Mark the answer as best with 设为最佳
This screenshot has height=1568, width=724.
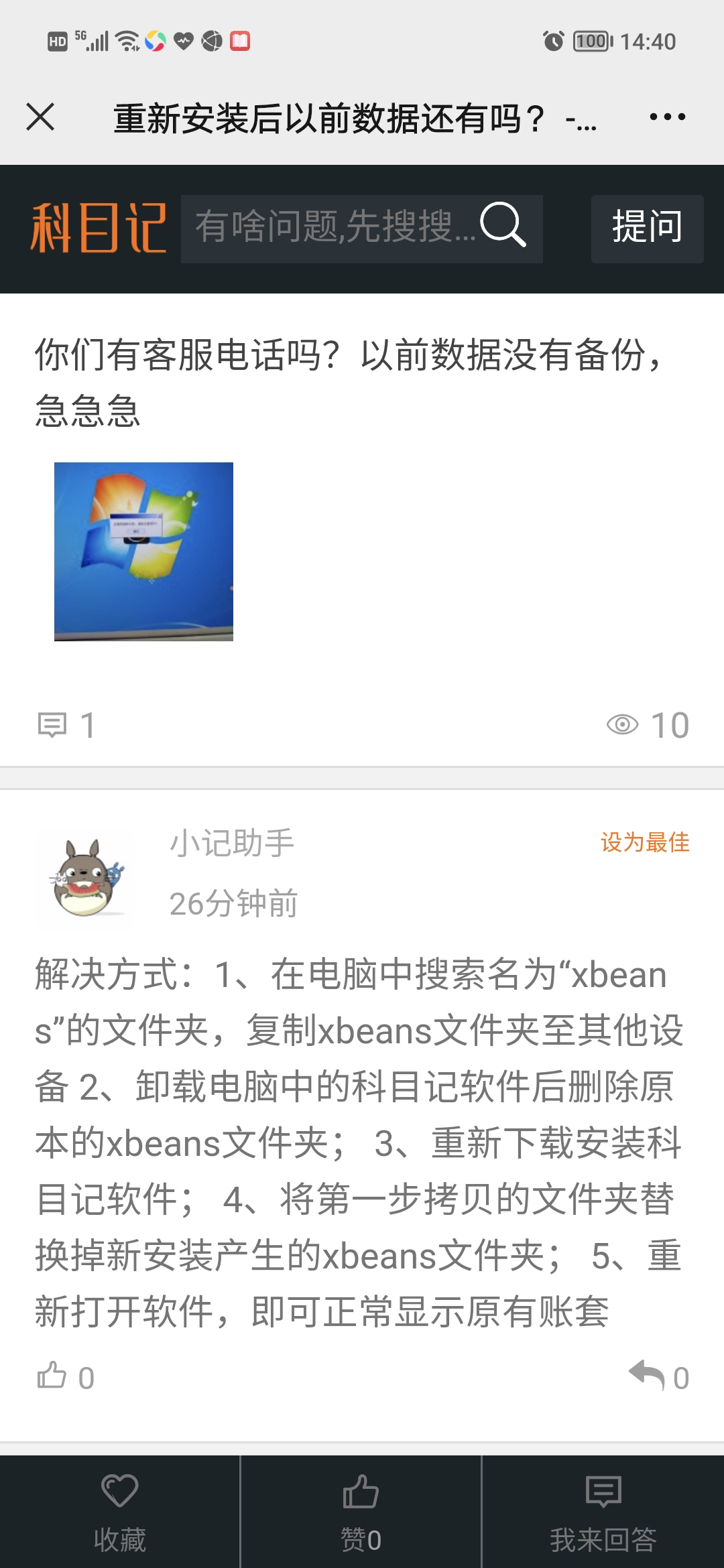(x=645, y=842)
